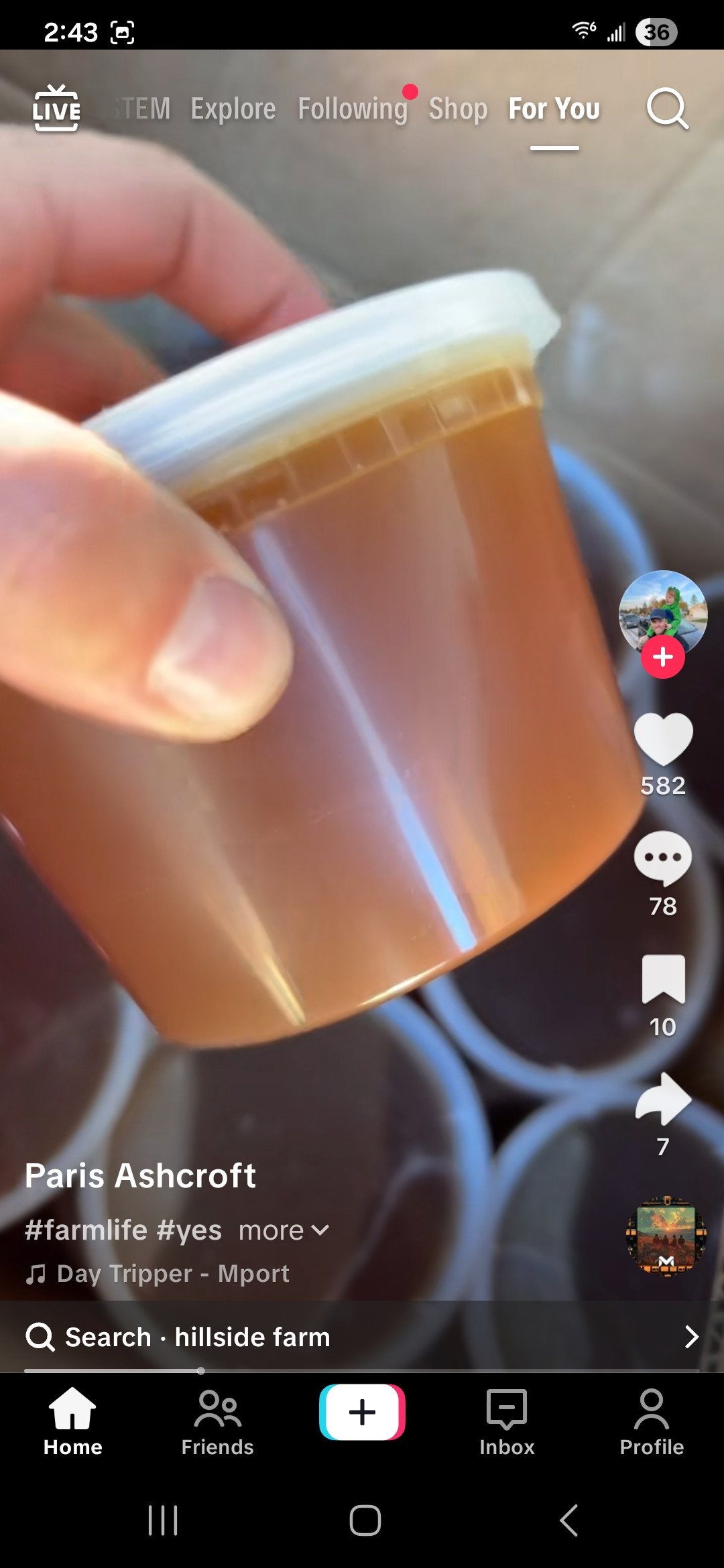This screenshot has height=1568, width=724.
Task: Open the Day Tripper - Mport sound
Action: pyautogui.click(x=172, y=1273)
